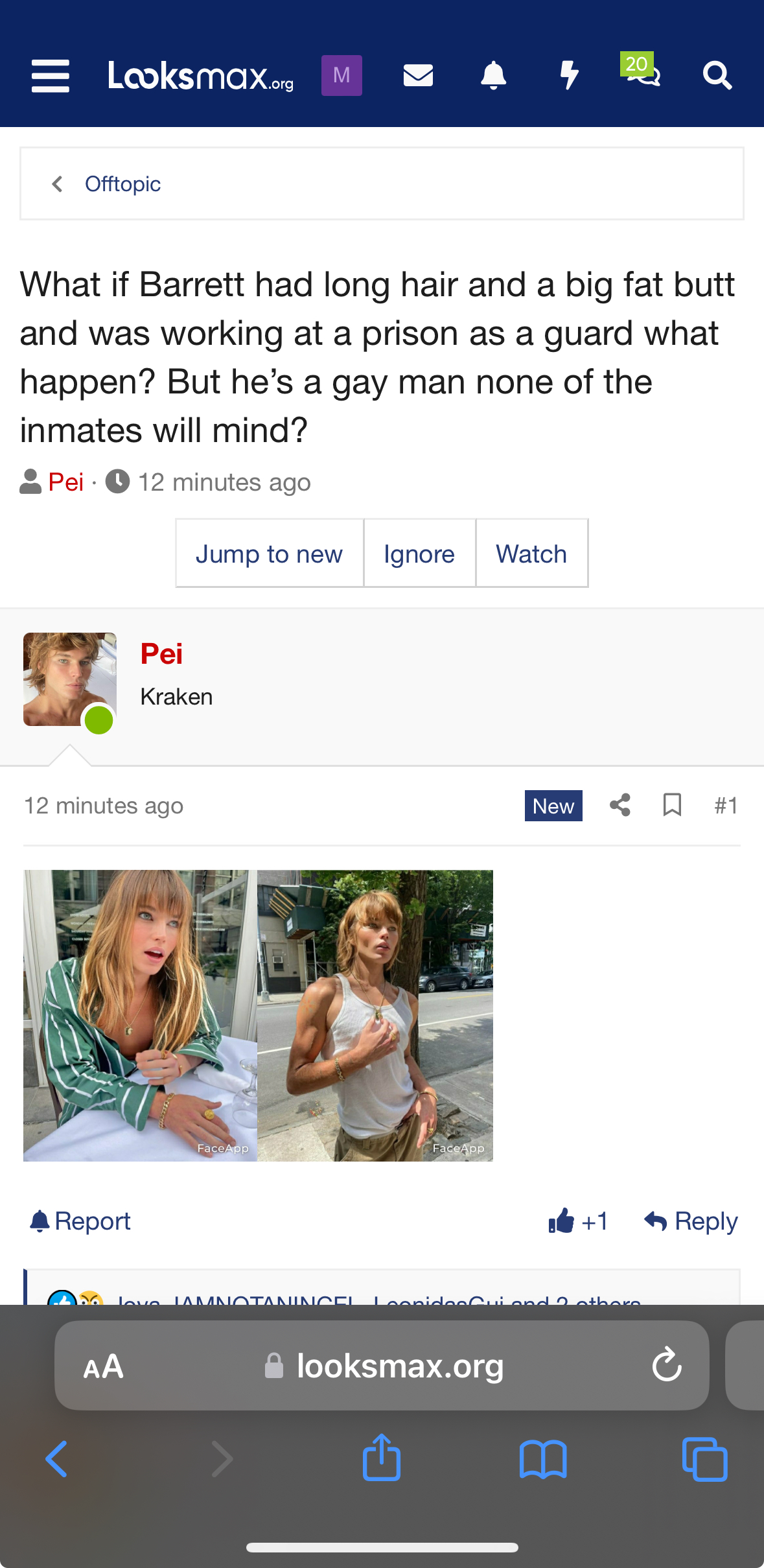Open the hamburger navigation menu

[51, 76]
